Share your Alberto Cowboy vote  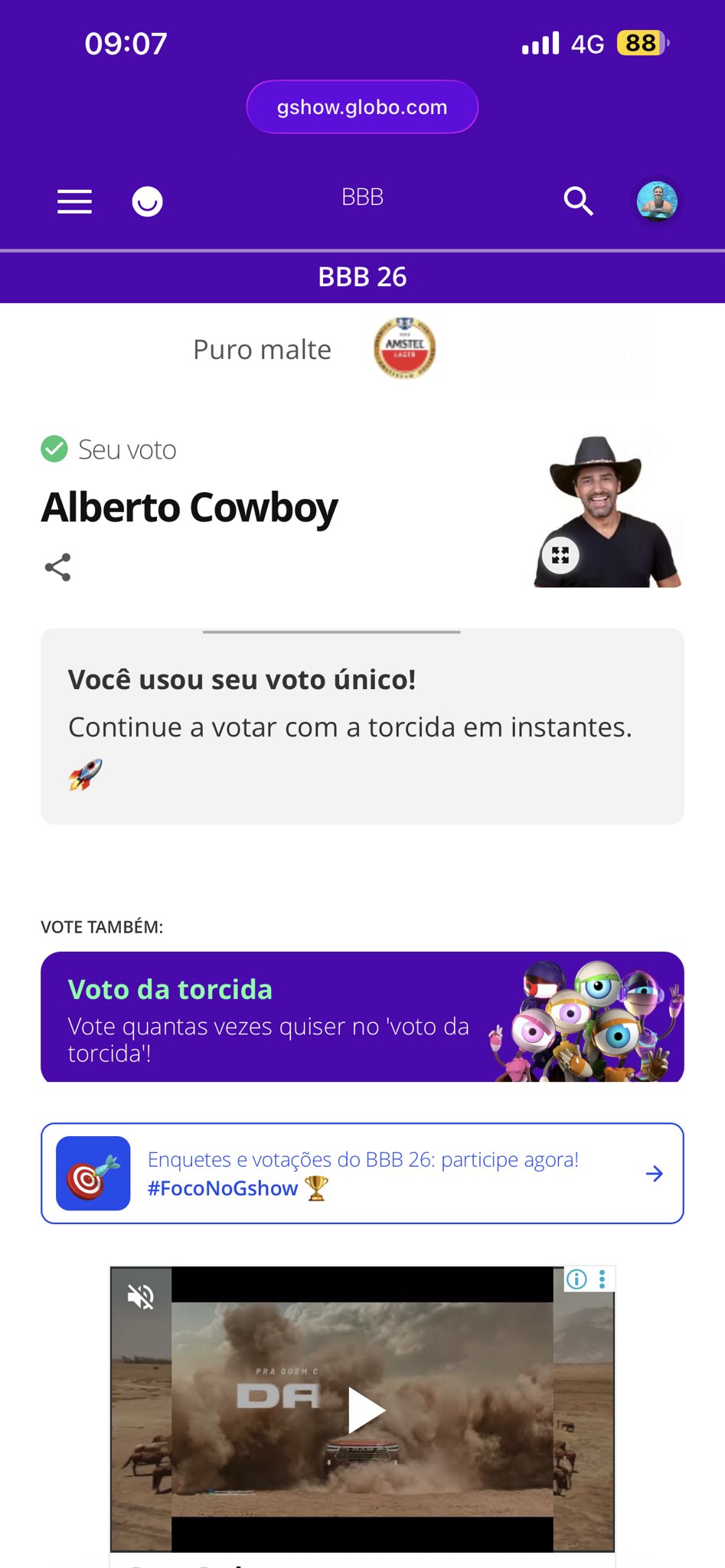pyautogui.click(x=58, y=567)
